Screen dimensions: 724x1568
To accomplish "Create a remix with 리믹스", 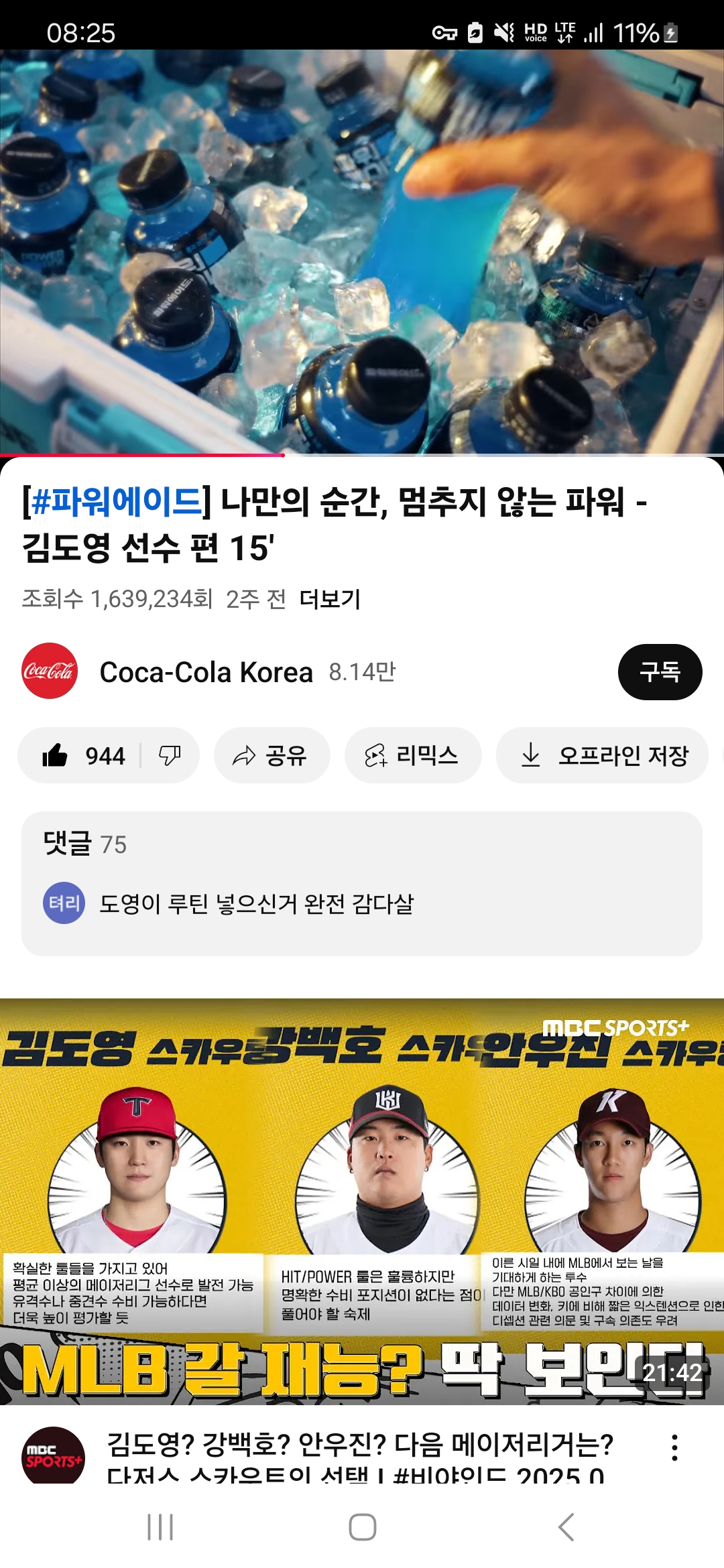I will (x=412, y=756).
